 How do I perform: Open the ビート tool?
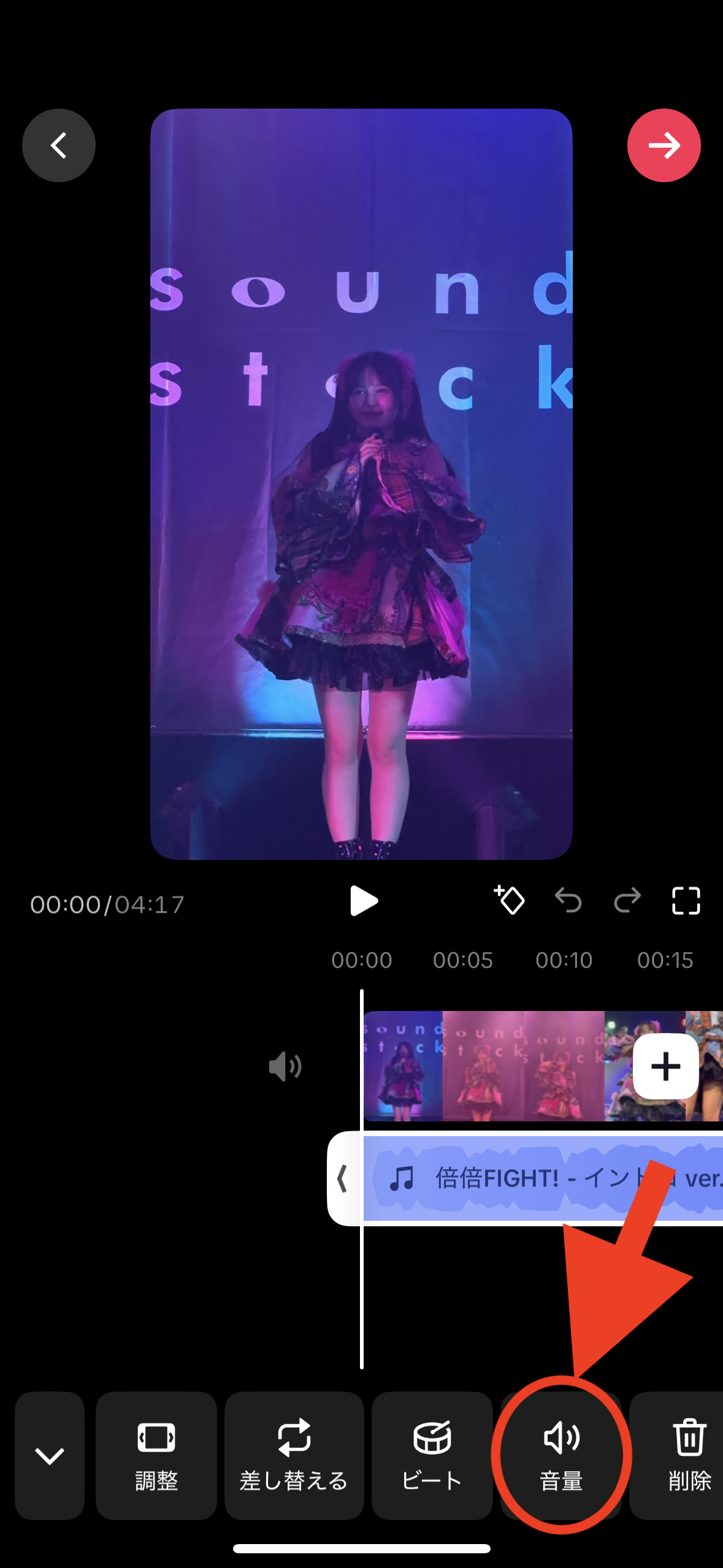coord(432,1455)
